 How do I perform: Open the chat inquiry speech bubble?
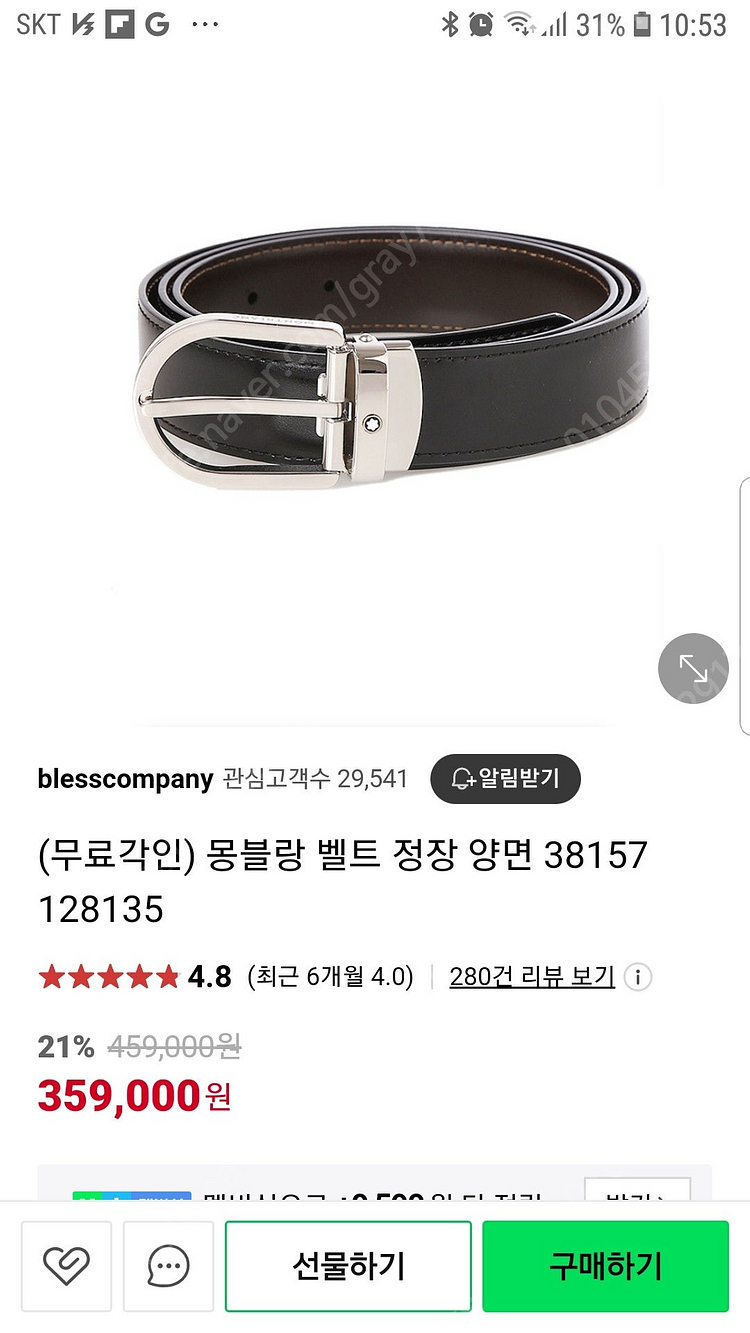click(x=167, y=1266)
